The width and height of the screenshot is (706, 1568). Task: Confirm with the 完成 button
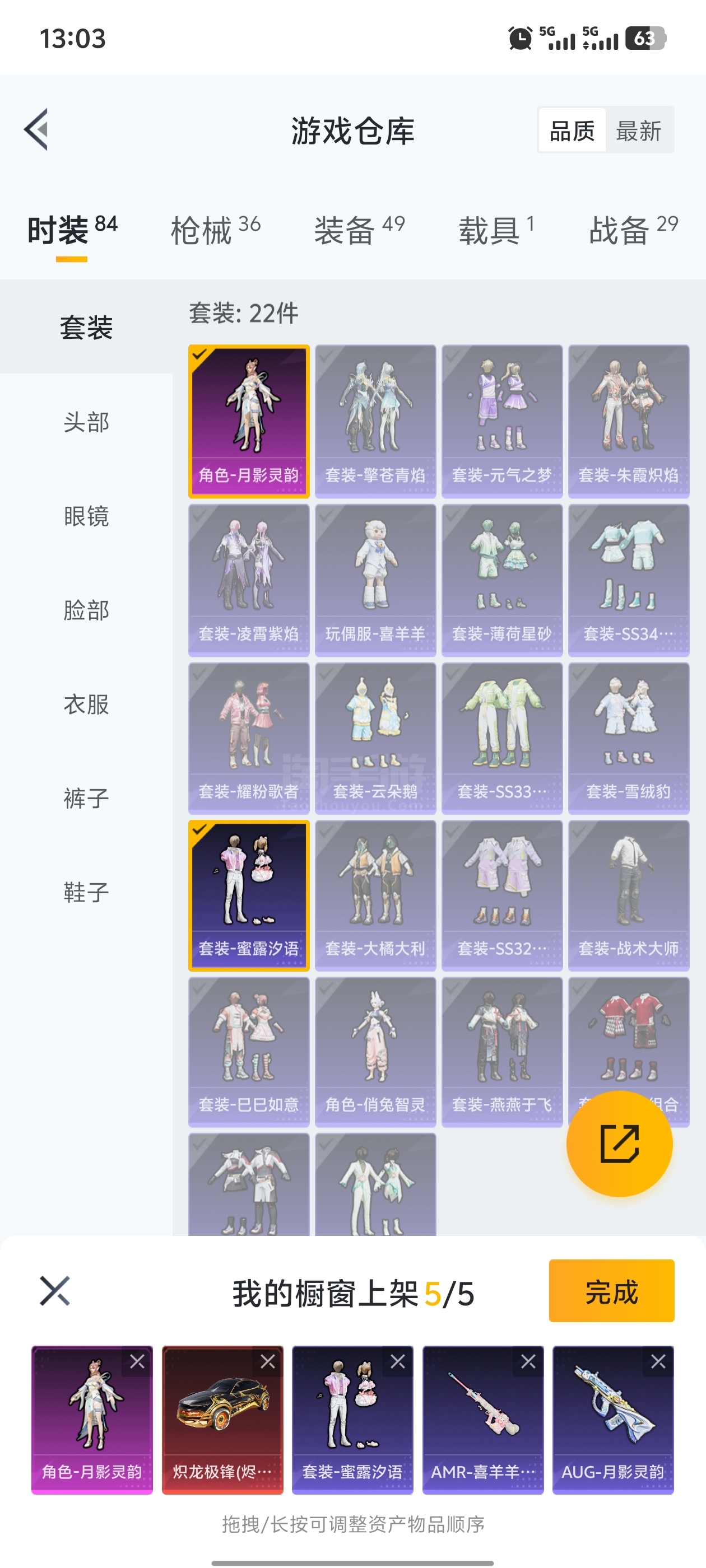tap(611, 1290)
